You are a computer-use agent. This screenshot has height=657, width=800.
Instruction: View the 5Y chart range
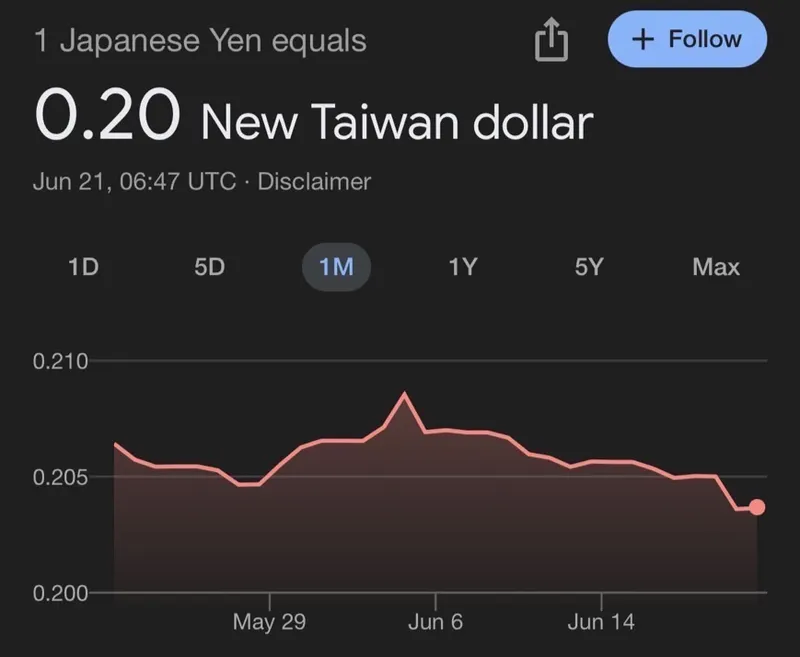pyautogui.click(x=589, y=268)
